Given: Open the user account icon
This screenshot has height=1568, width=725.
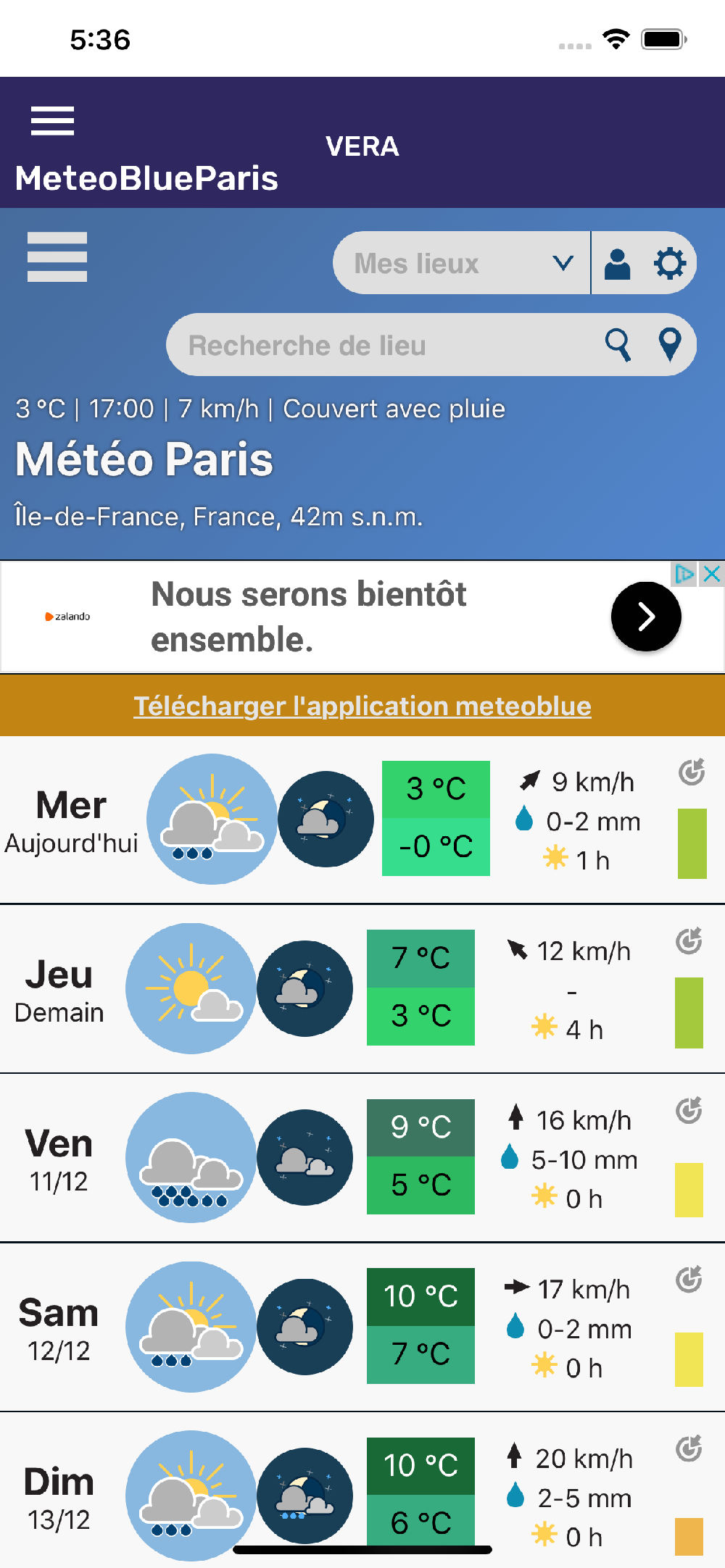Looking at the screenshot, I should (618, 264).
